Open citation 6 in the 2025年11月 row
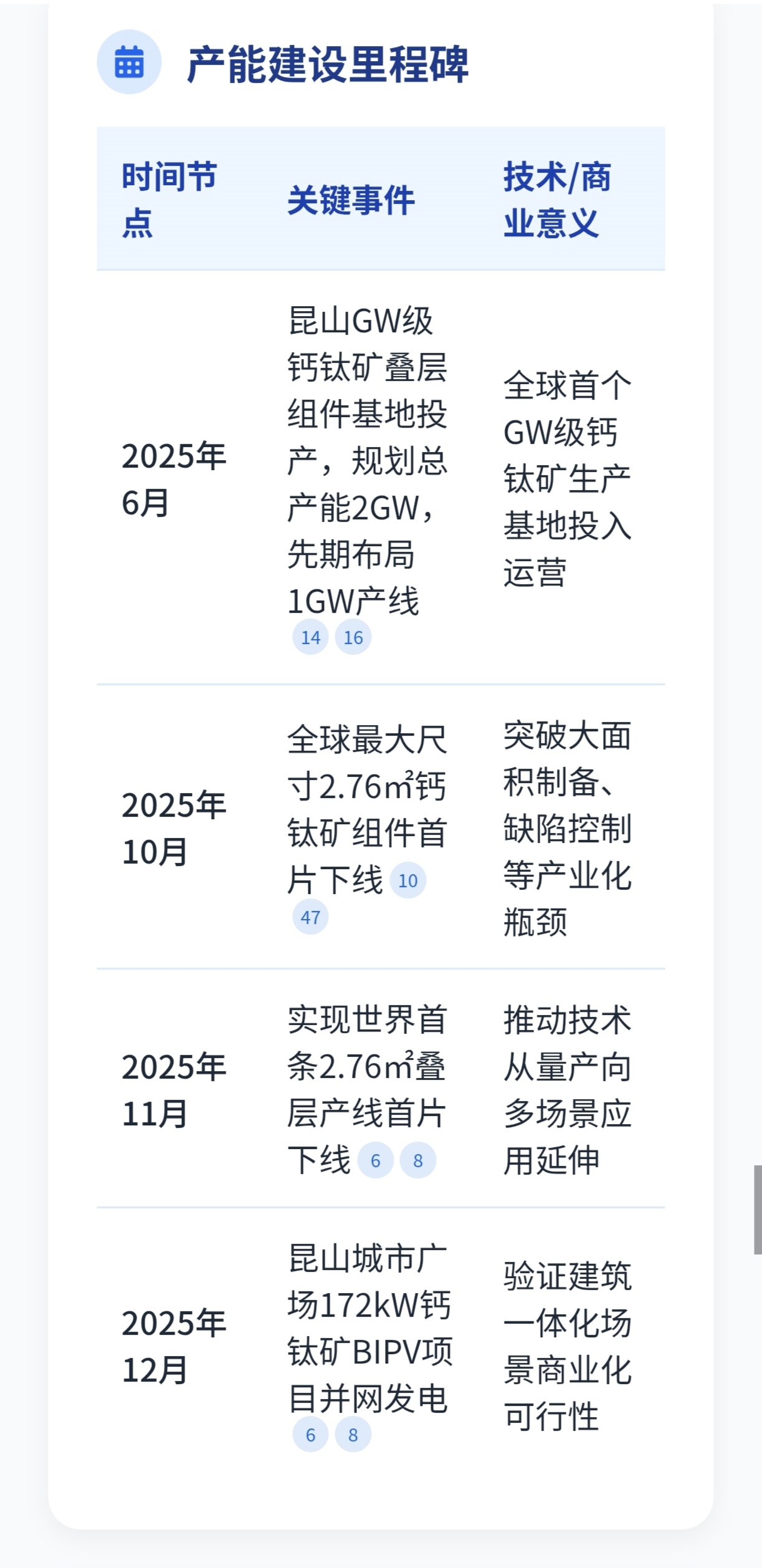Viewport: 762px width, 1568px height. 375,1160
